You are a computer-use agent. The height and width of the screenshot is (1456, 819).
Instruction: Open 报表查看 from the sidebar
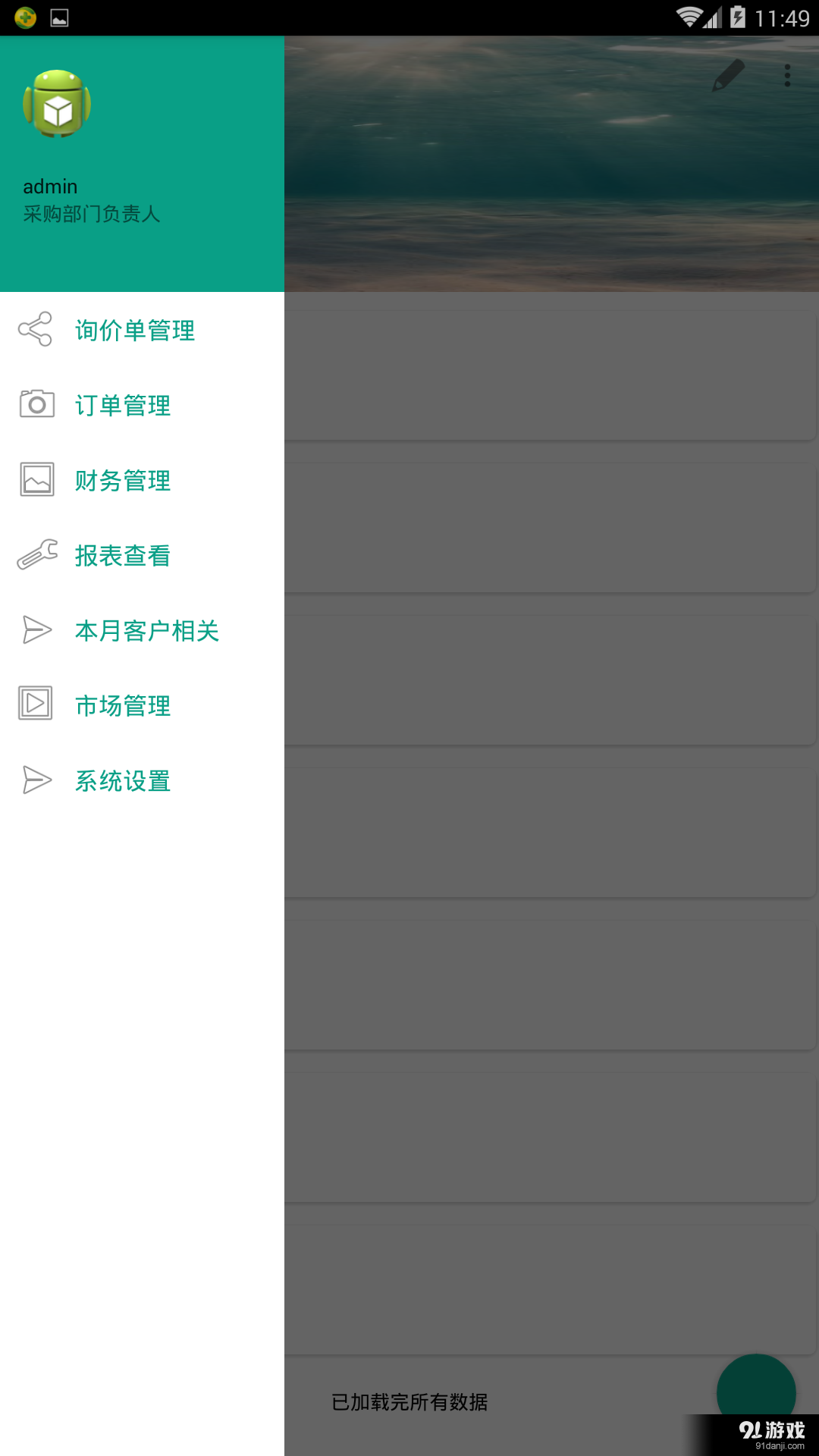pyautogui.click(x=124, y=554)
